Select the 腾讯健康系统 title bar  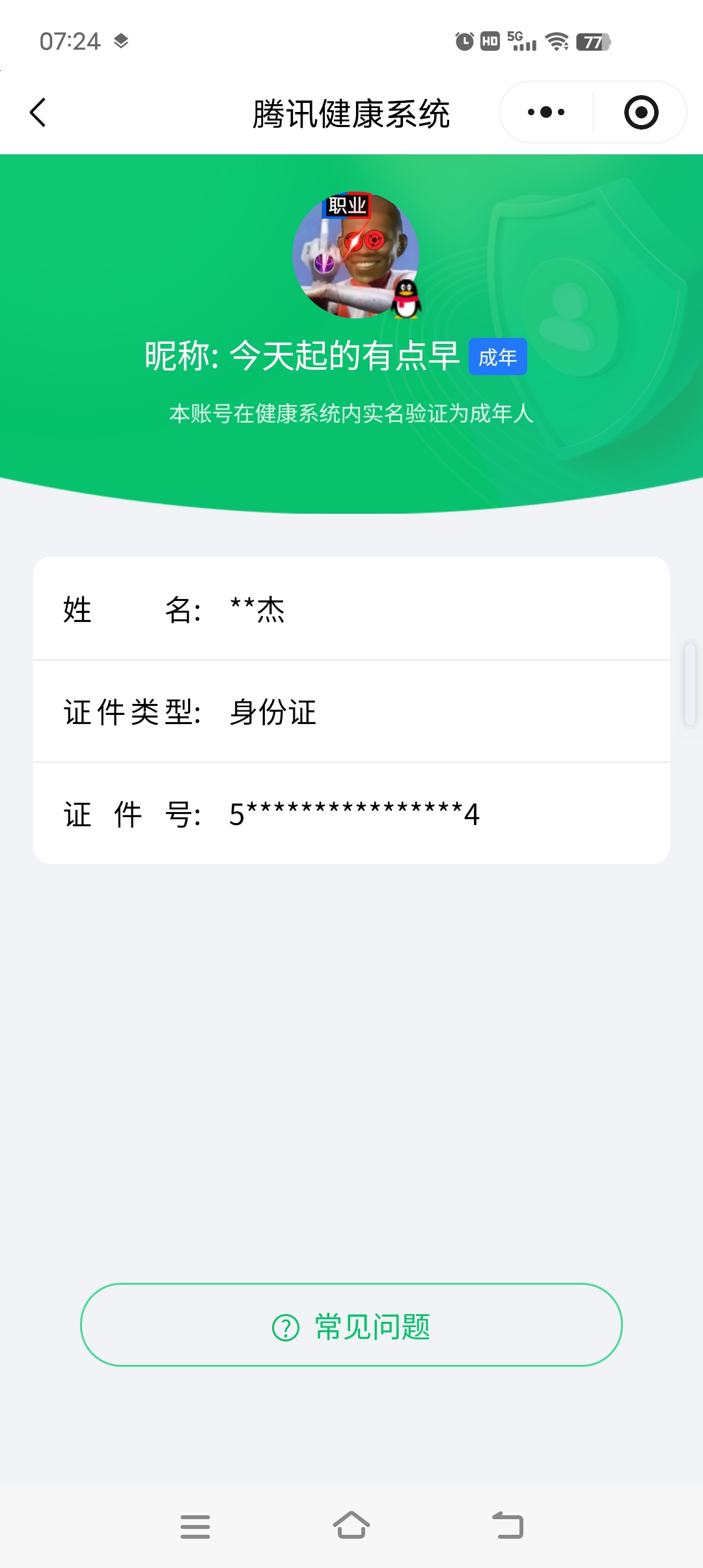[351, 112]
